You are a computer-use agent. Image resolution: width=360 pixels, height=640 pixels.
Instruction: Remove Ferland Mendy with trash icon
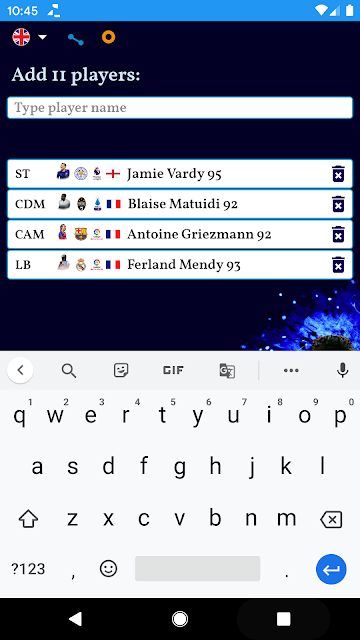tap(338, 264)
